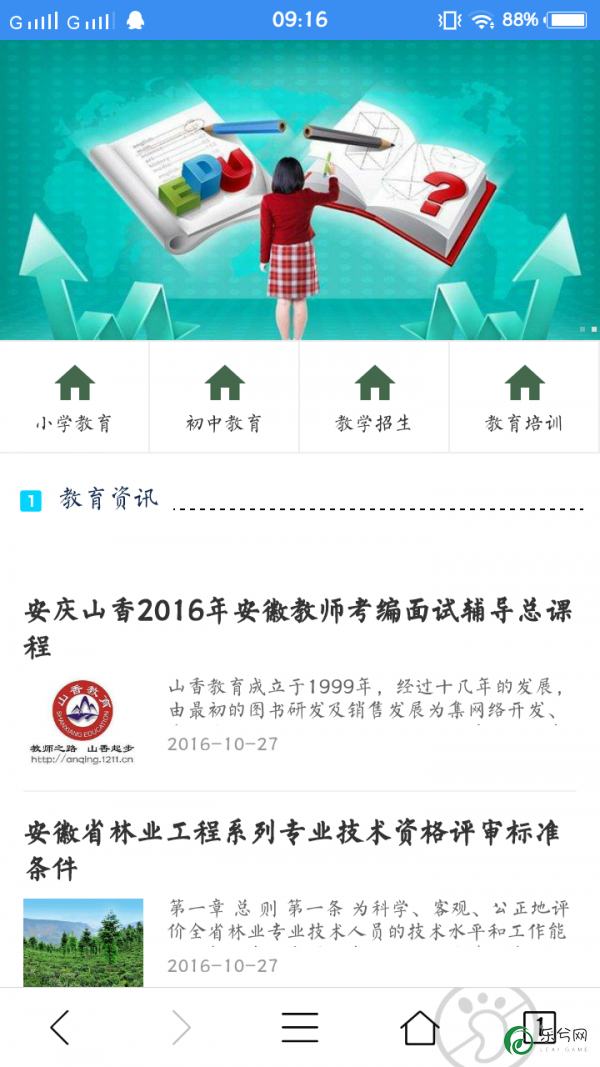Go to the 教育培训 category
The image size is (600, 1067).
click(x=524, y=397)
